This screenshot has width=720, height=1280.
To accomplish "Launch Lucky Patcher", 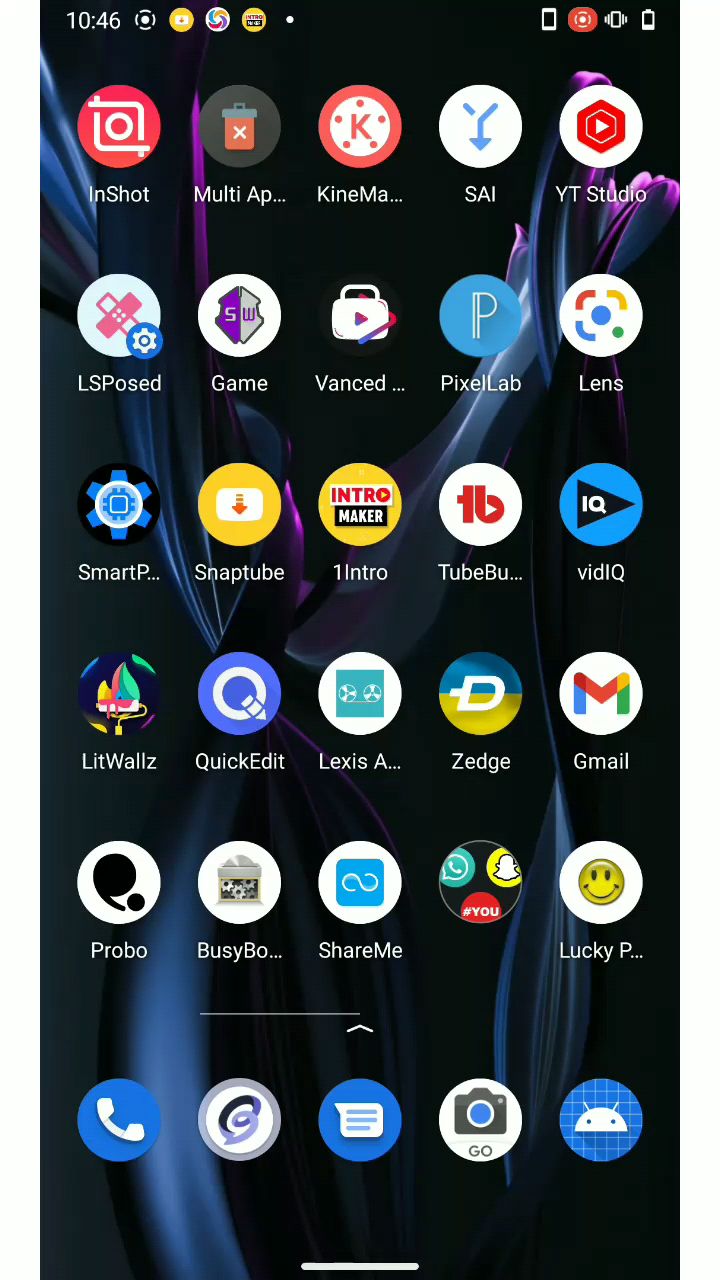I will (x=601, y=883).
